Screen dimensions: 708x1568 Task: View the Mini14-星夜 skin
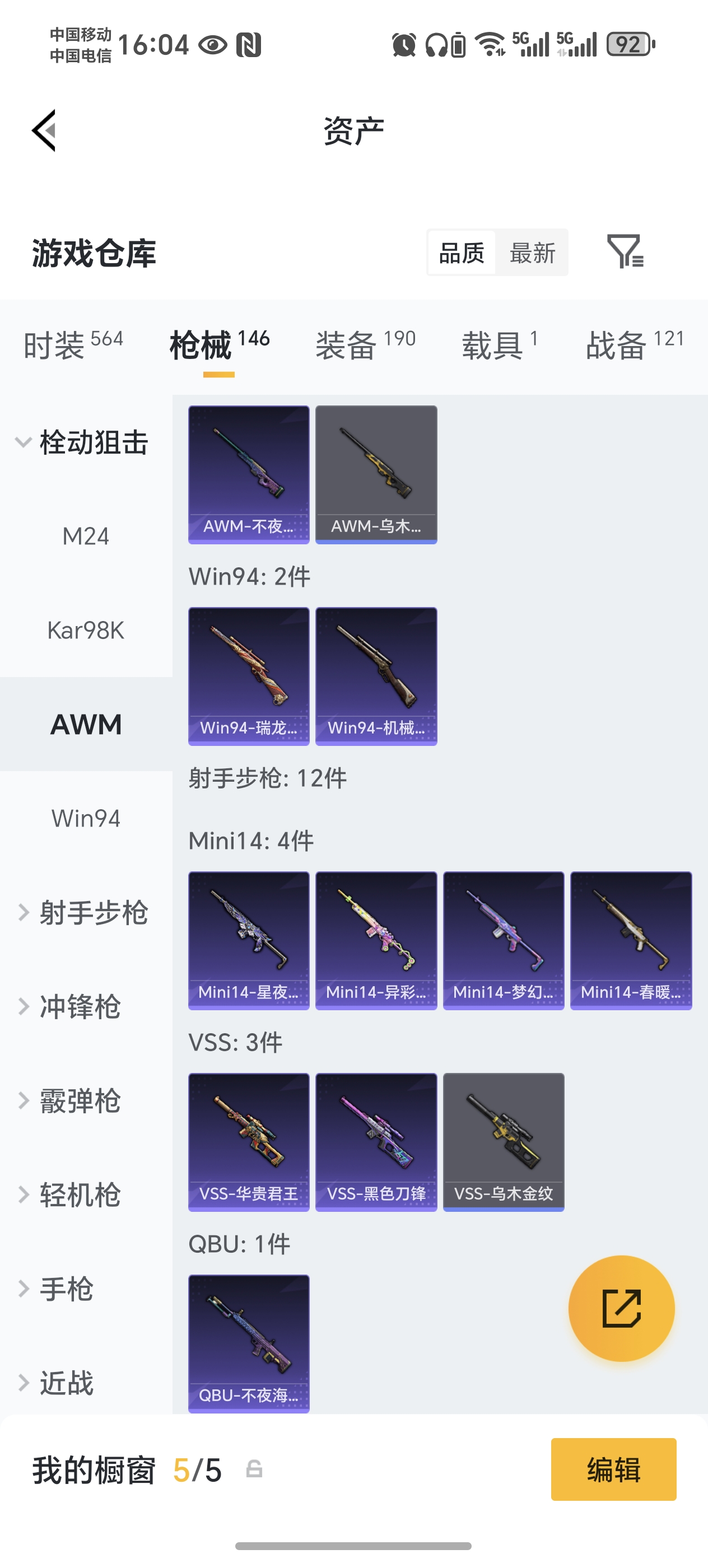pyautogui.click(x=248, y=937)
